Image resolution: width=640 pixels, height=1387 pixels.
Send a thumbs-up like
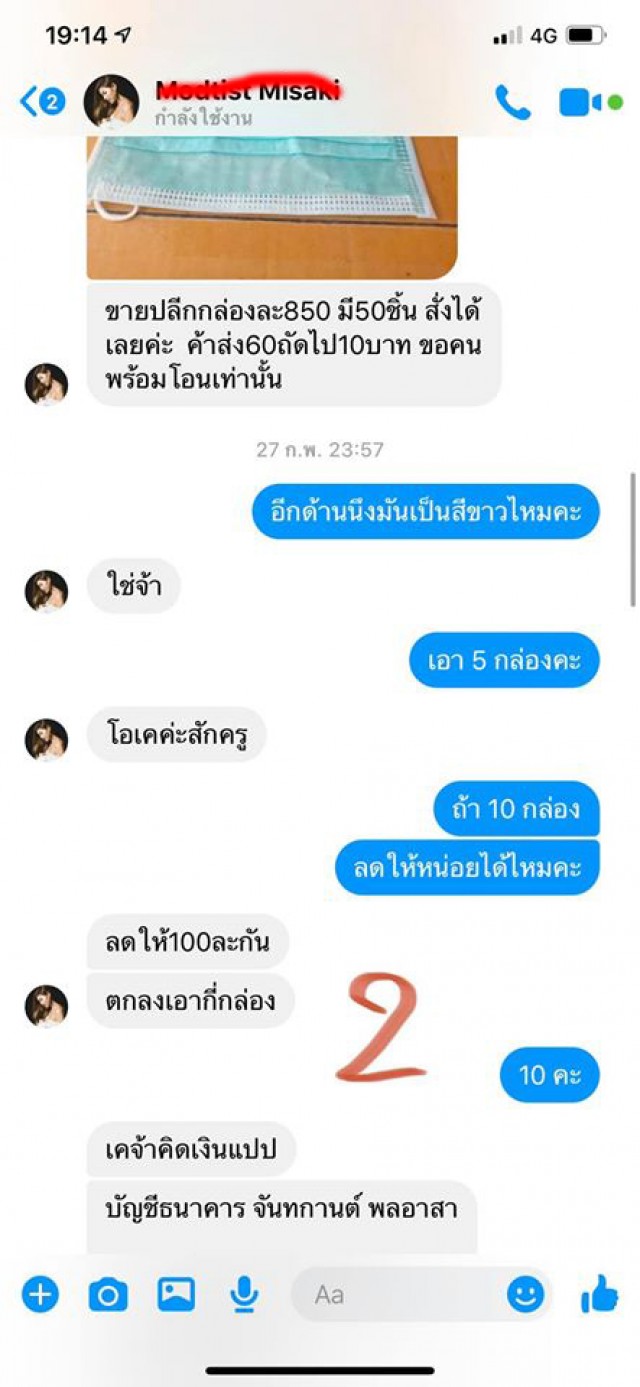599,1296
